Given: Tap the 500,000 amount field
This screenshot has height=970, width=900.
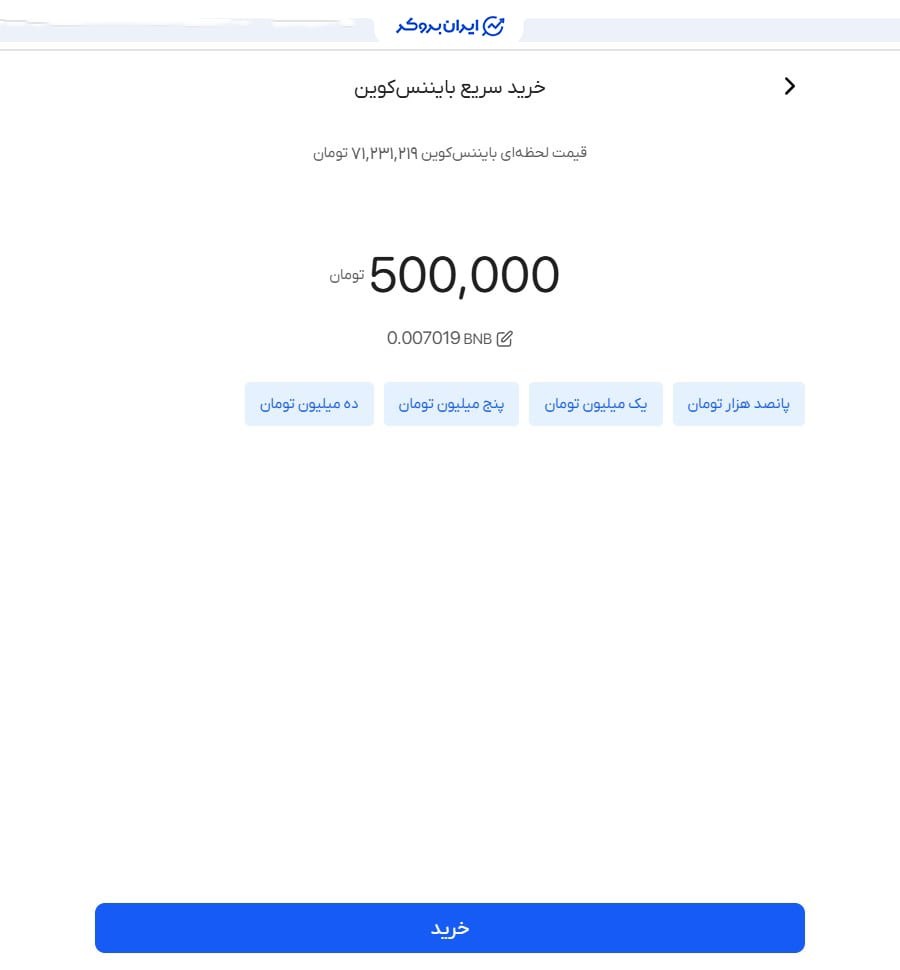Looking at the screenshot, I should pyautogui.click(x=464, y=275).
